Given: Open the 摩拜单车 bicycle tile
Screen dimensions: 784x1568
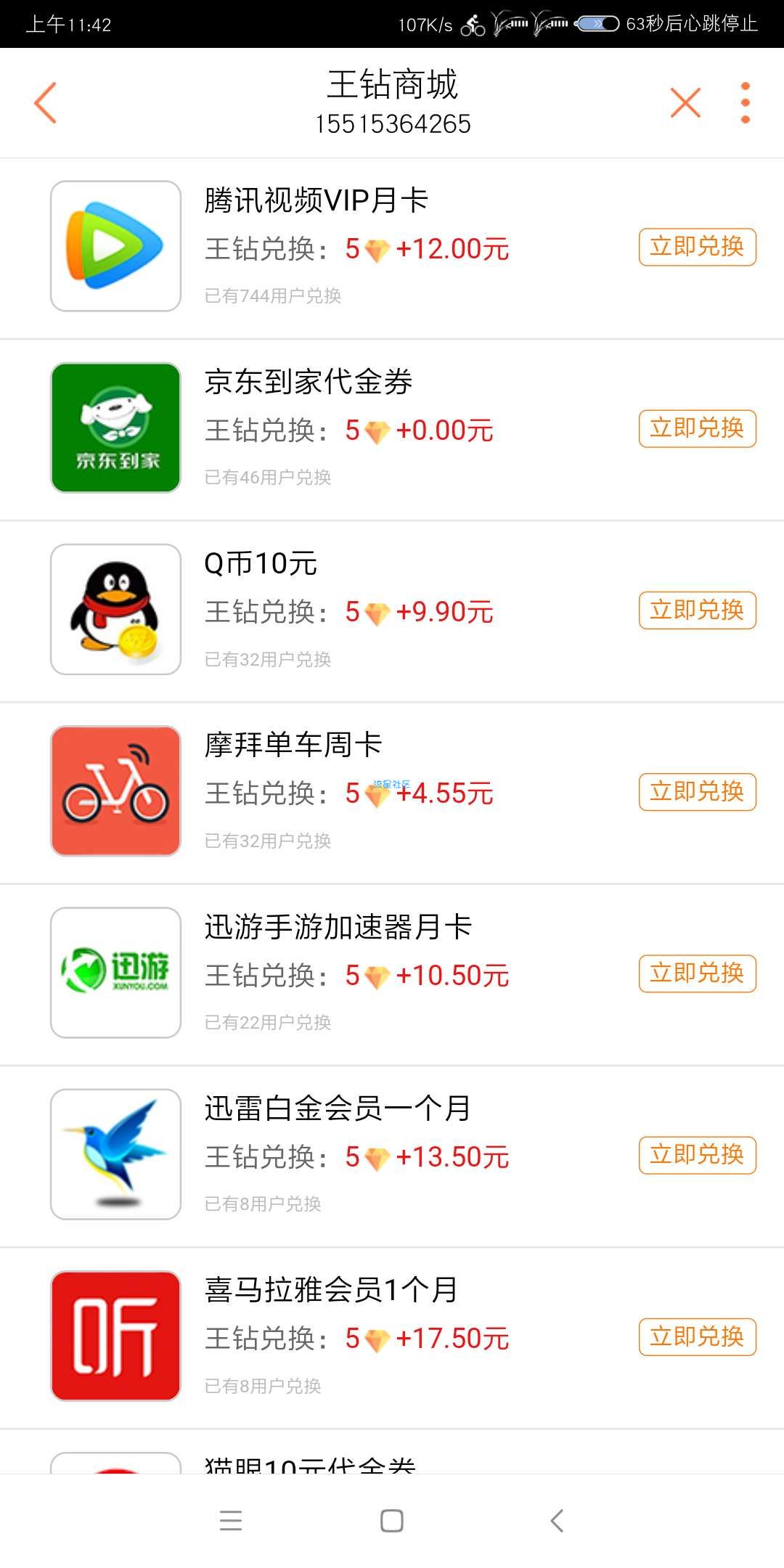Looking at the screenshot, I should [x=115, y=791].
